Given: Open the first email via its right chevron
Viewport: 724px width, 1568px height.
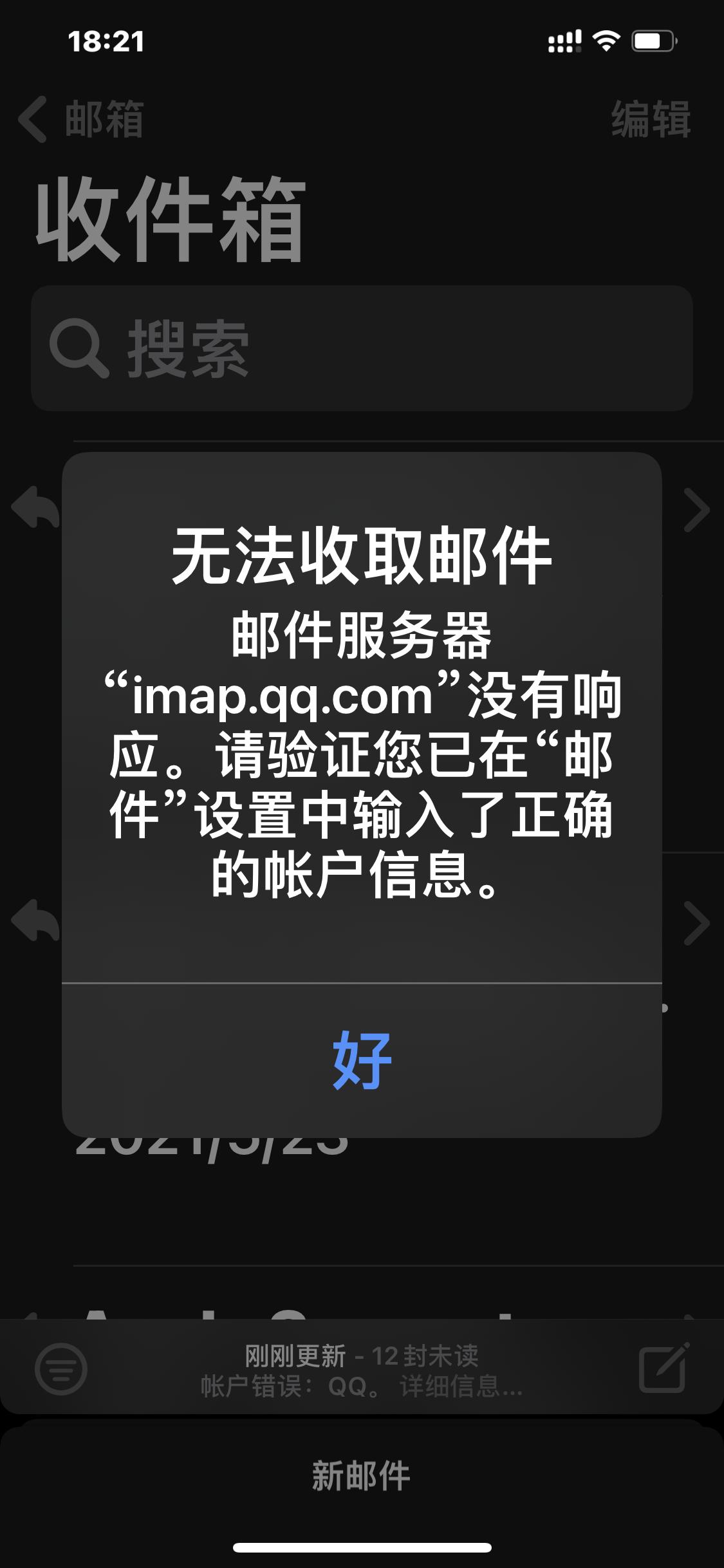Looking at the screenshot, I should click(696, 512).
